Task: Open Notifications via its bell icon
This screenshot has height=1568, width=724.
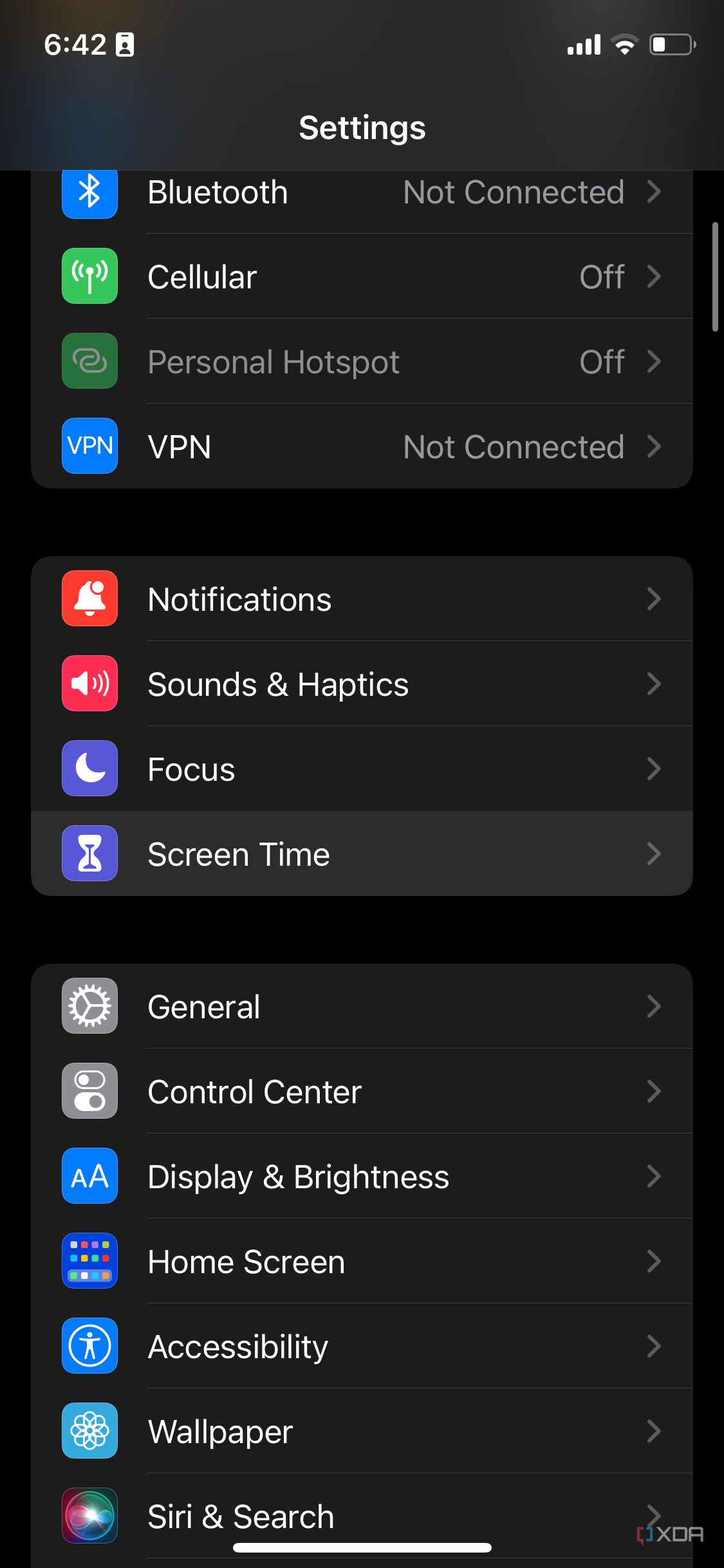Action: click(x=89, y=599)
